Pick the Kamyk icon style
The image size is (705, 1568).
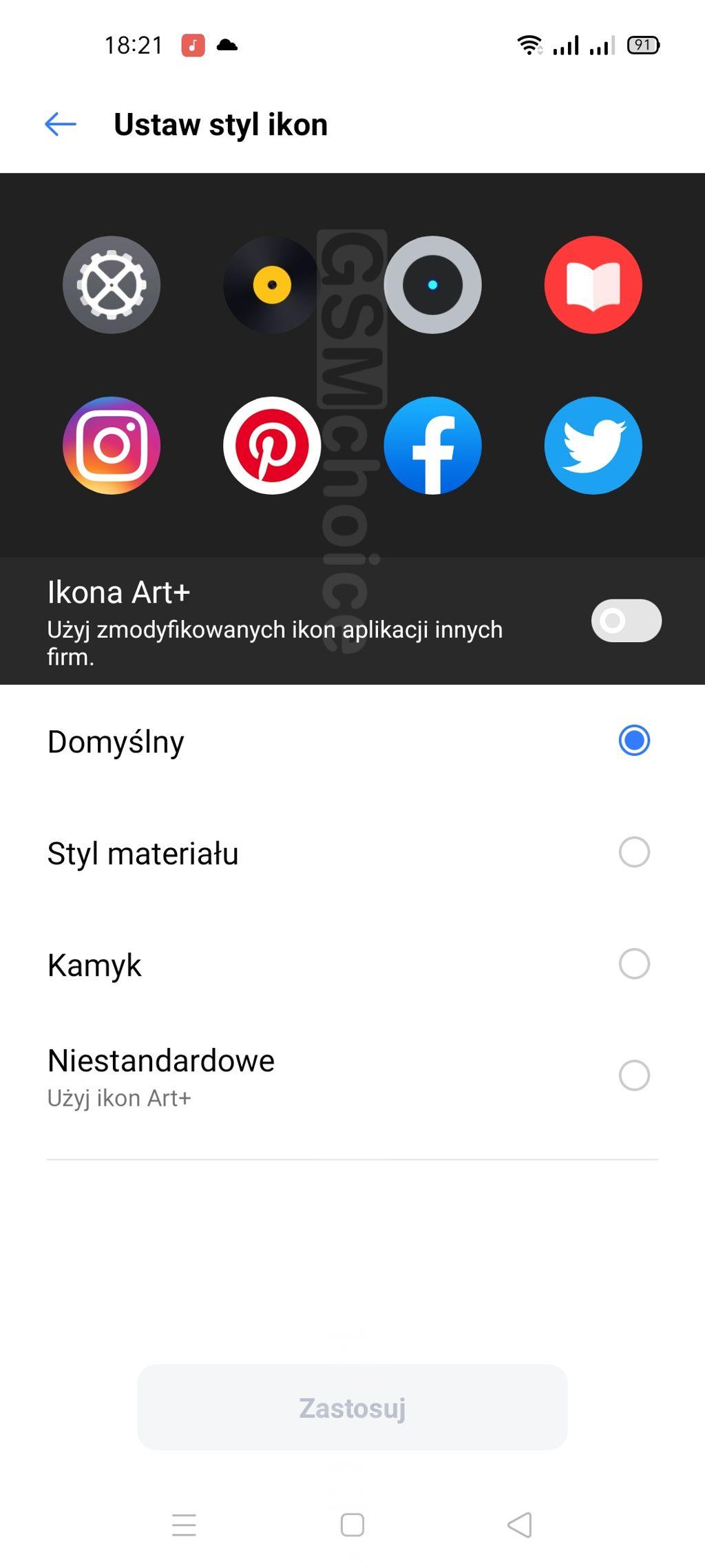633,964
